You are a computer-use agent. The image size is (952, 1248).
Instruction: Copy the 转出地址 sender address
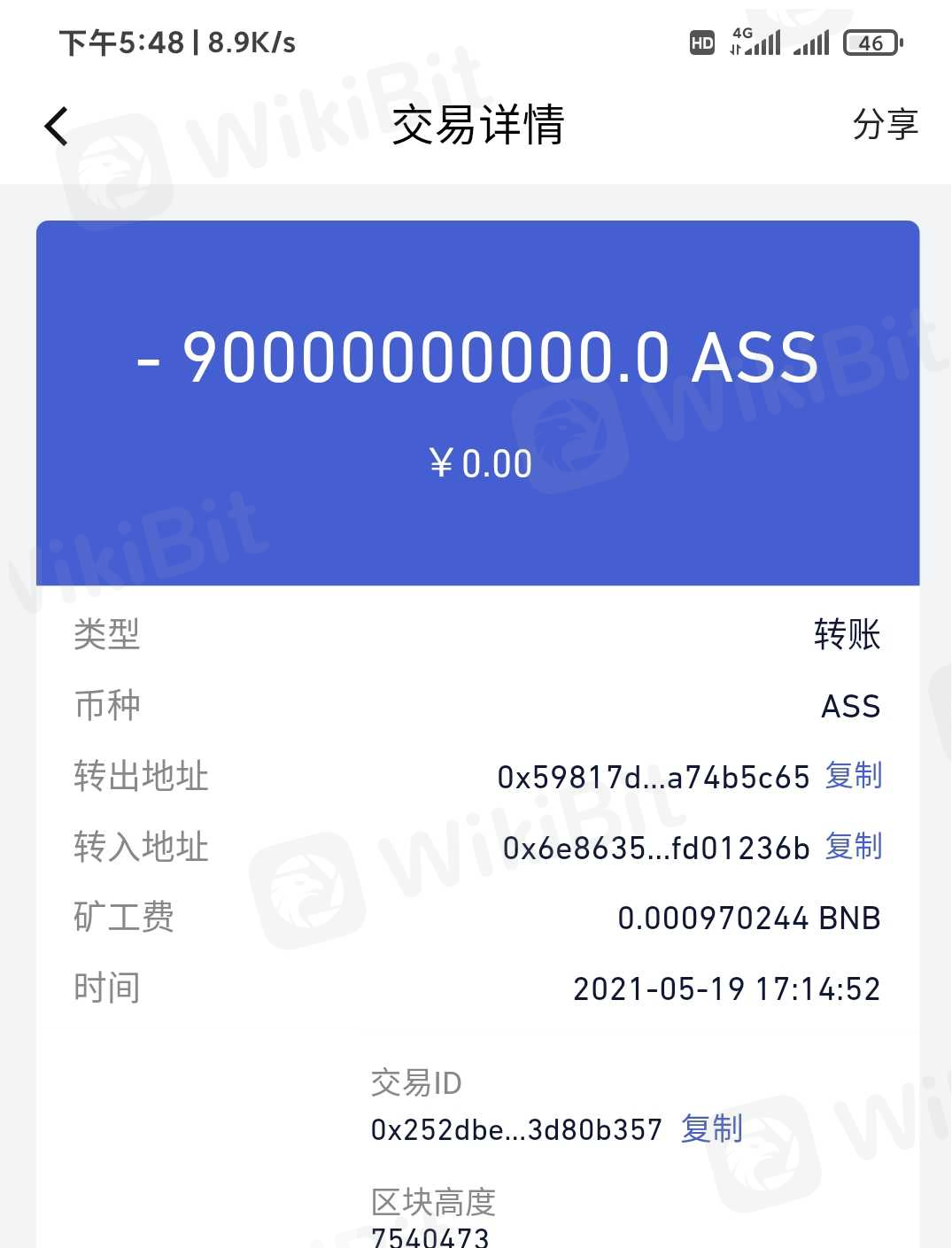tap(853, 776)
